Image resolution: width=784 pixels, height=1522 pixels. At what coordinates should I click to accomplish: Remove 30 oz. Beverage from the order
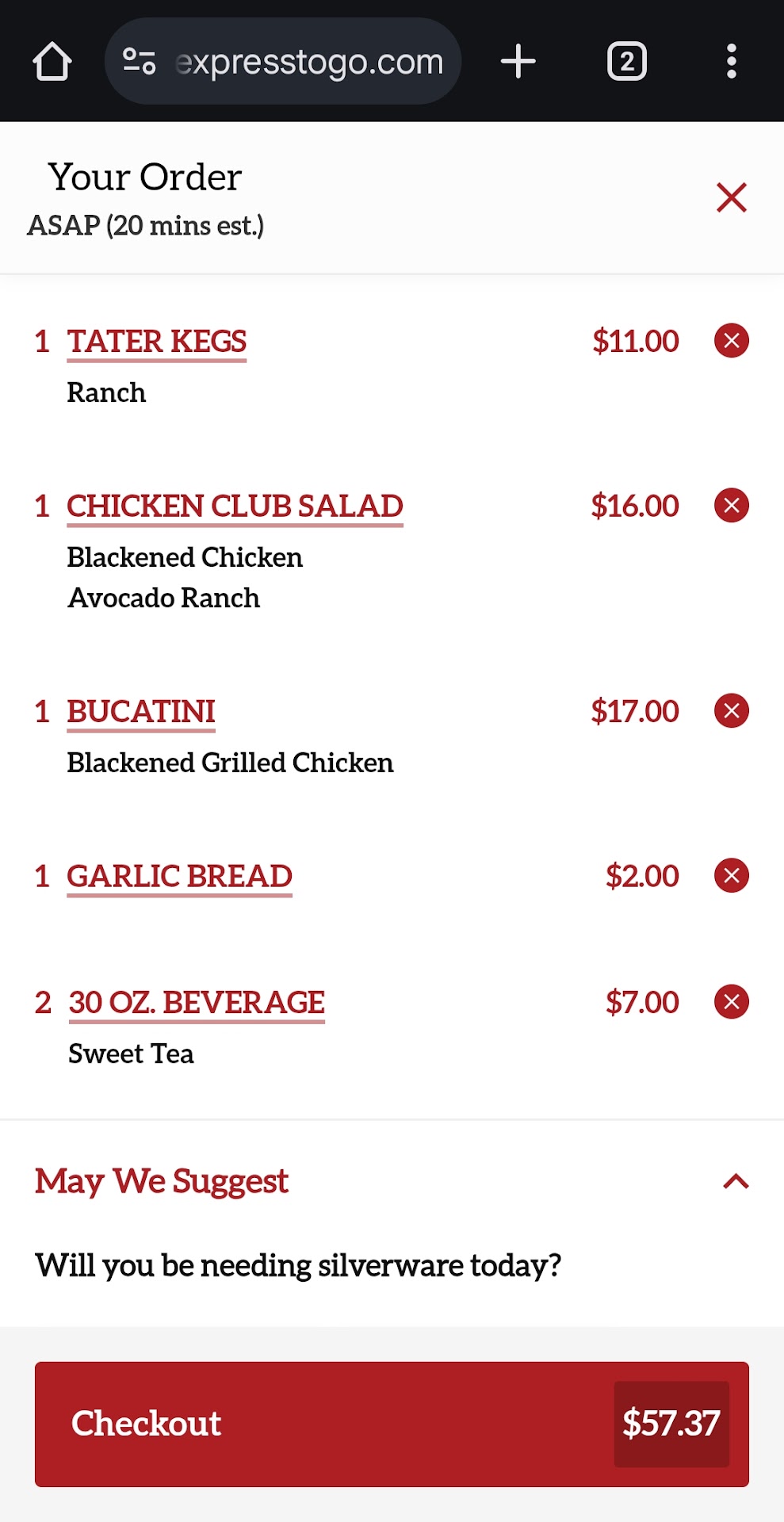coord(731,1002)
